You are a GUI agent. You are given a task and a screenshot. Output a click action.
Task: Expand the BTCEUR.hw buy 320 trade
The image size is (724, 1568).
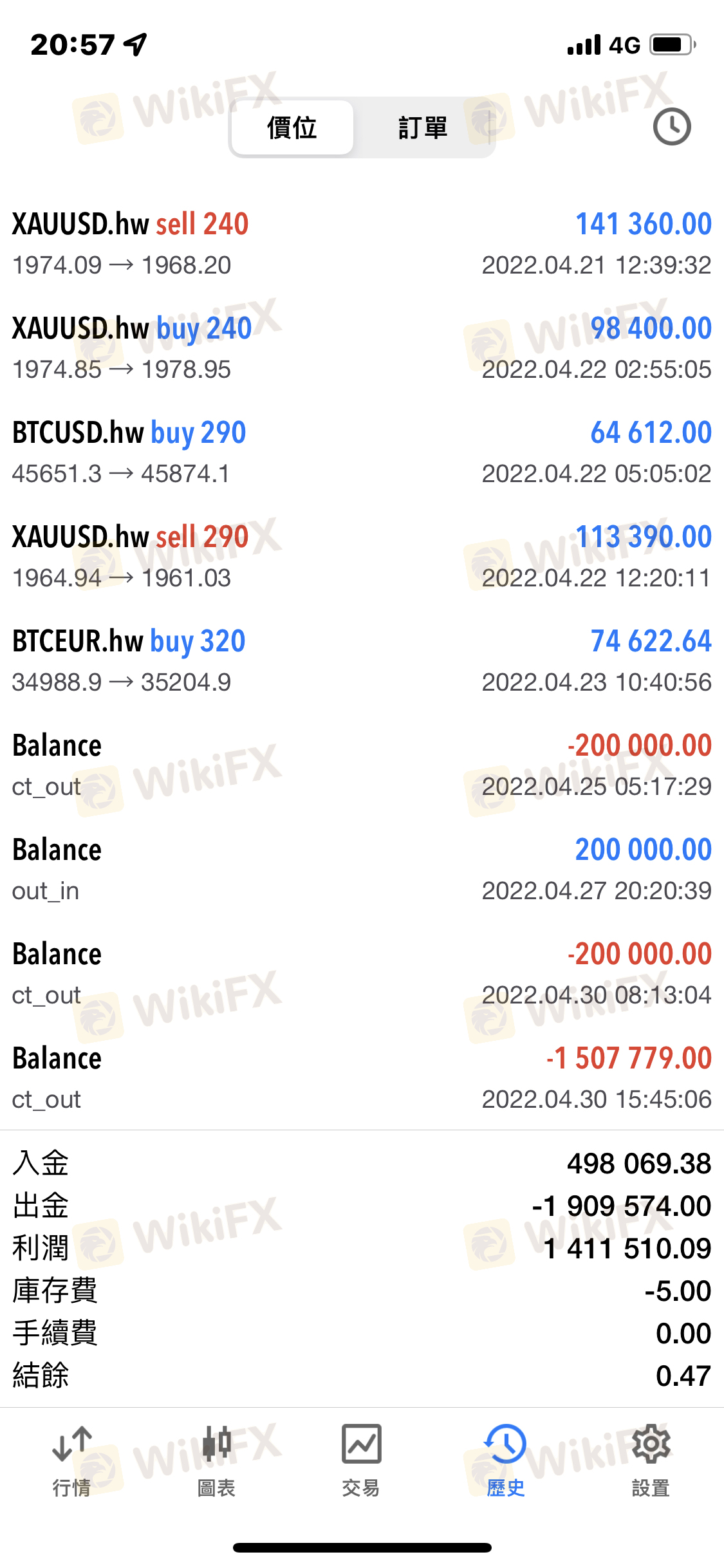pos(362,661)
